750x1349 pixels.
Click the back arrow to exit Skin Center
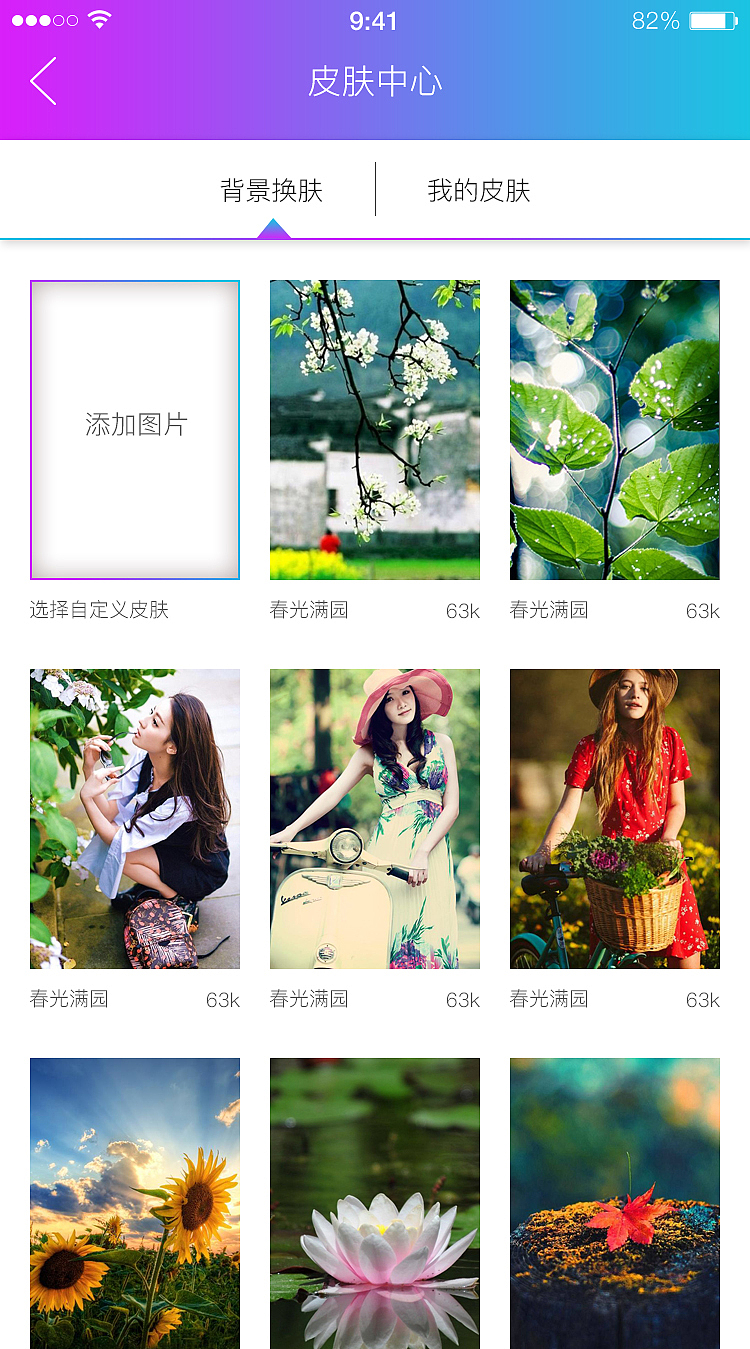pyautogui.click(x=42, y=81)
